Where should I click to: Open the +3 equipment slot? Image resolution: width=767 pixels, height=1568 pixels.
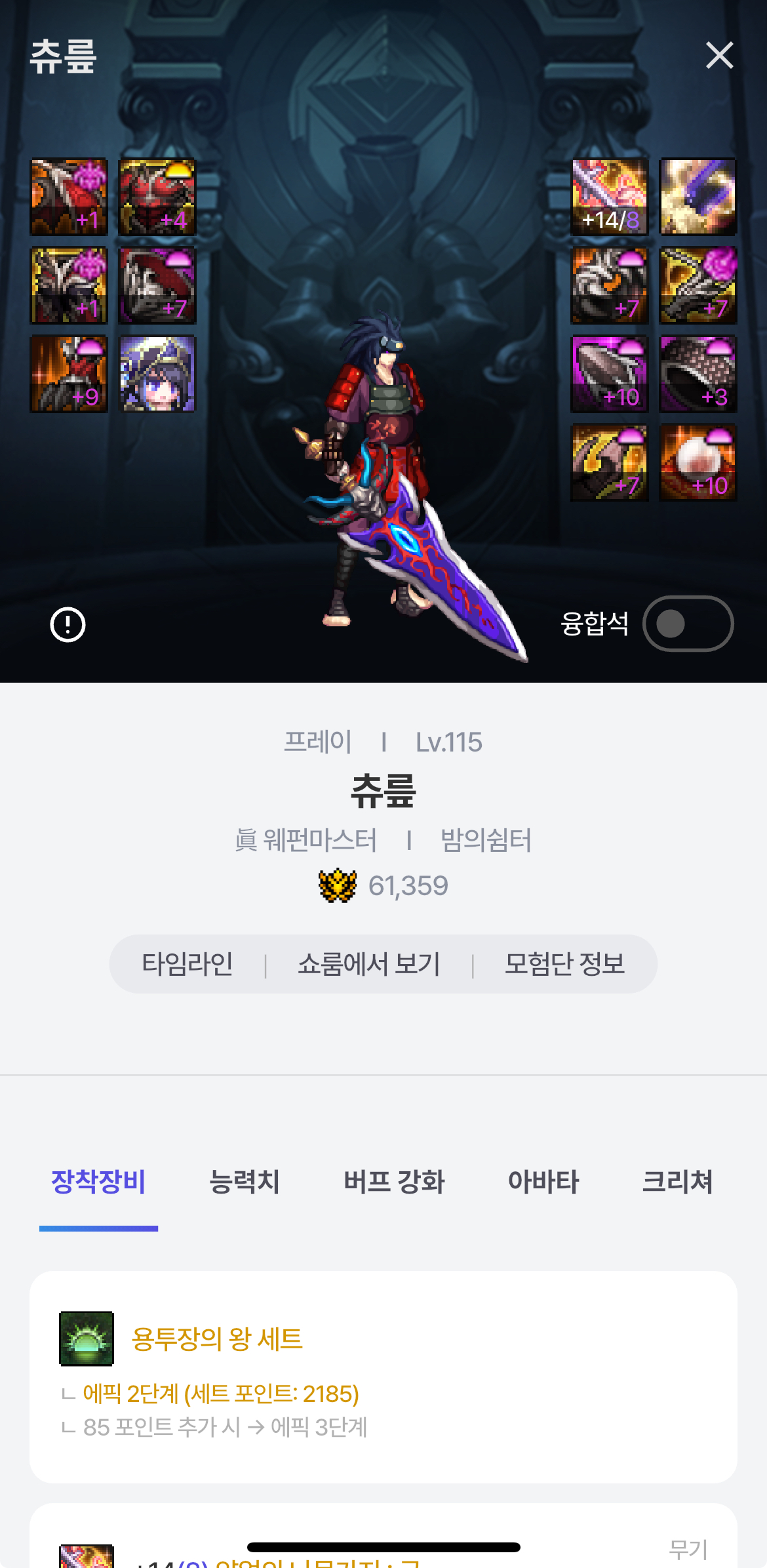click(x=698, y=374)
